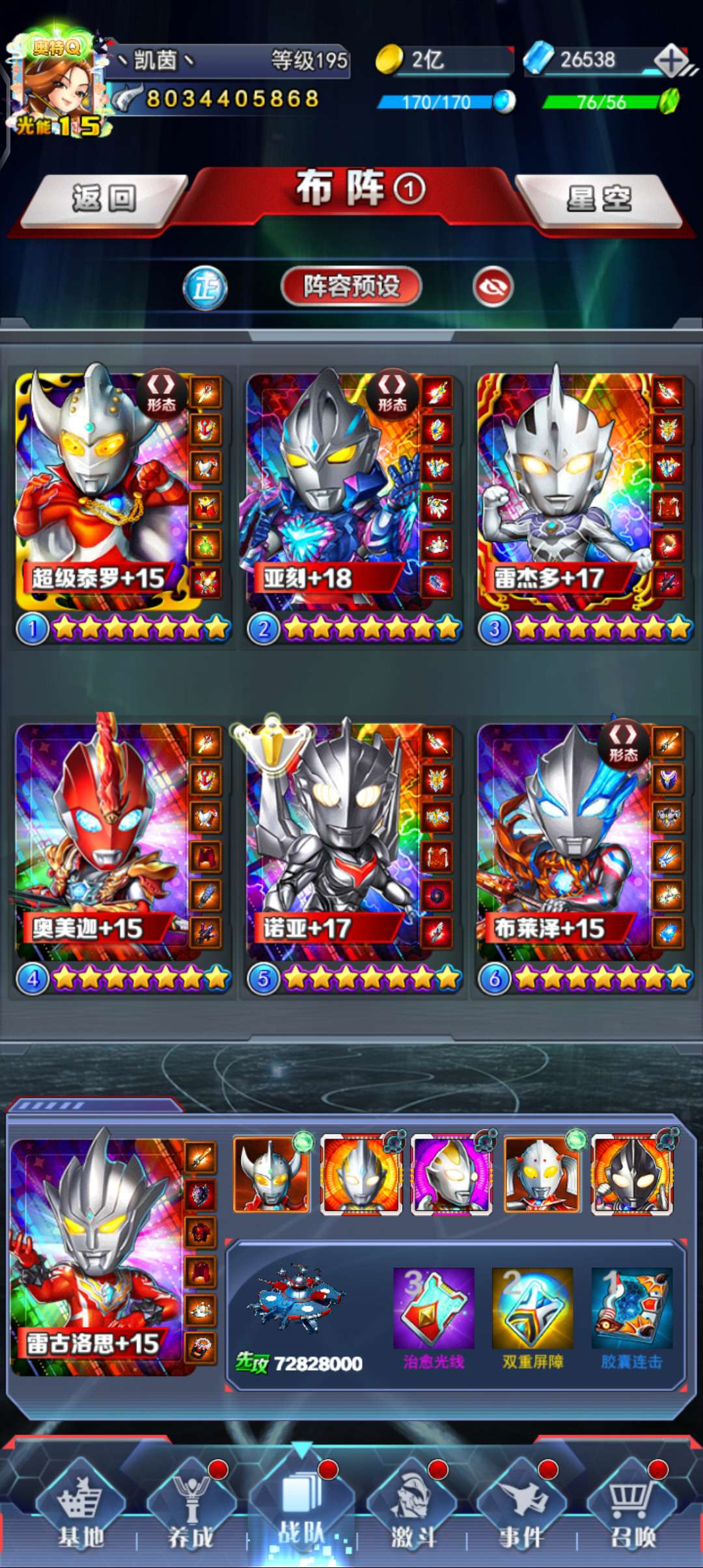This screenshot has width=703, height=1568.
Task: Switch 布莱泽's form using 形态 button
Action: (x=623, y=744)
